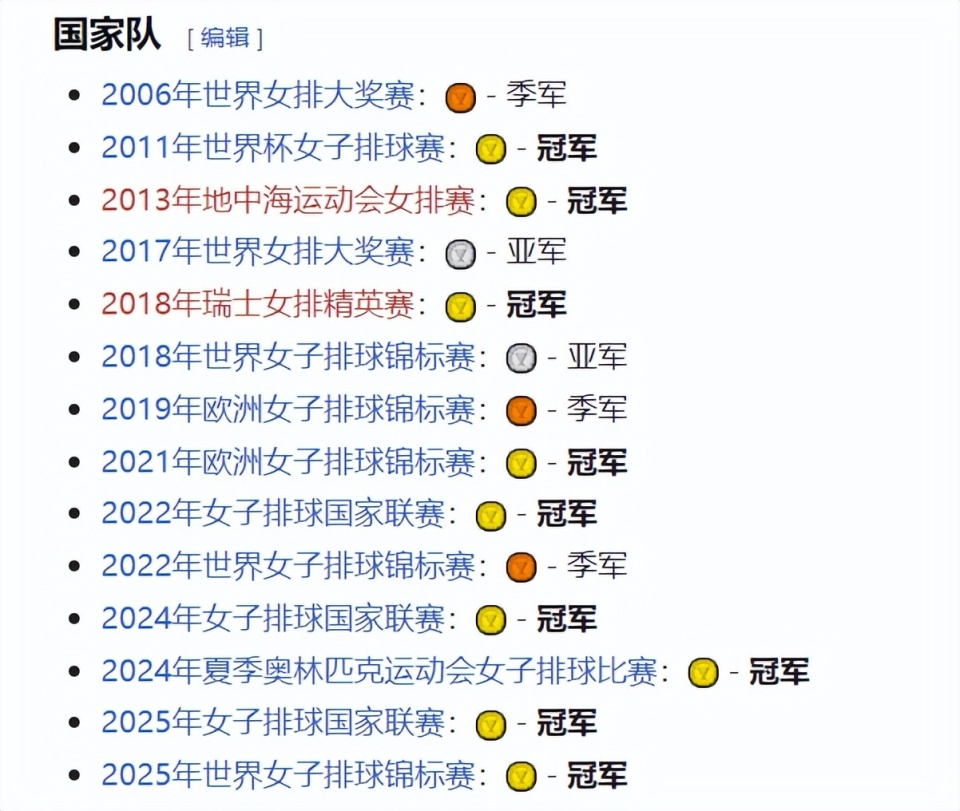The height and width of the screenshot is (811, 960).
Task: Open the 2024年女子排球国家联赛 link
Action: coord(272,619)
